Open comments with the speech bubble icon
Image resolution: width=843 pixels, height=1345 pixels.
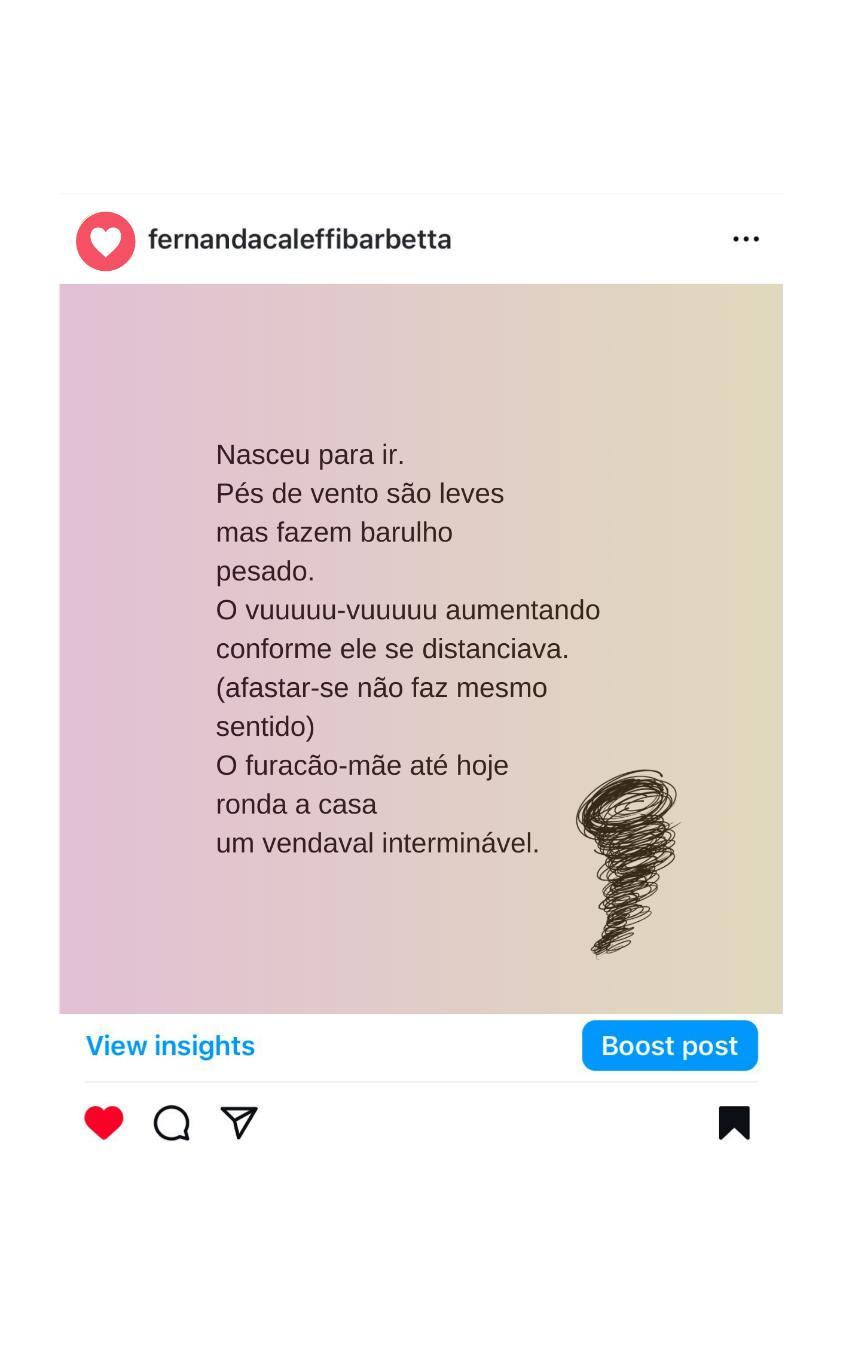click(172, 1123)
